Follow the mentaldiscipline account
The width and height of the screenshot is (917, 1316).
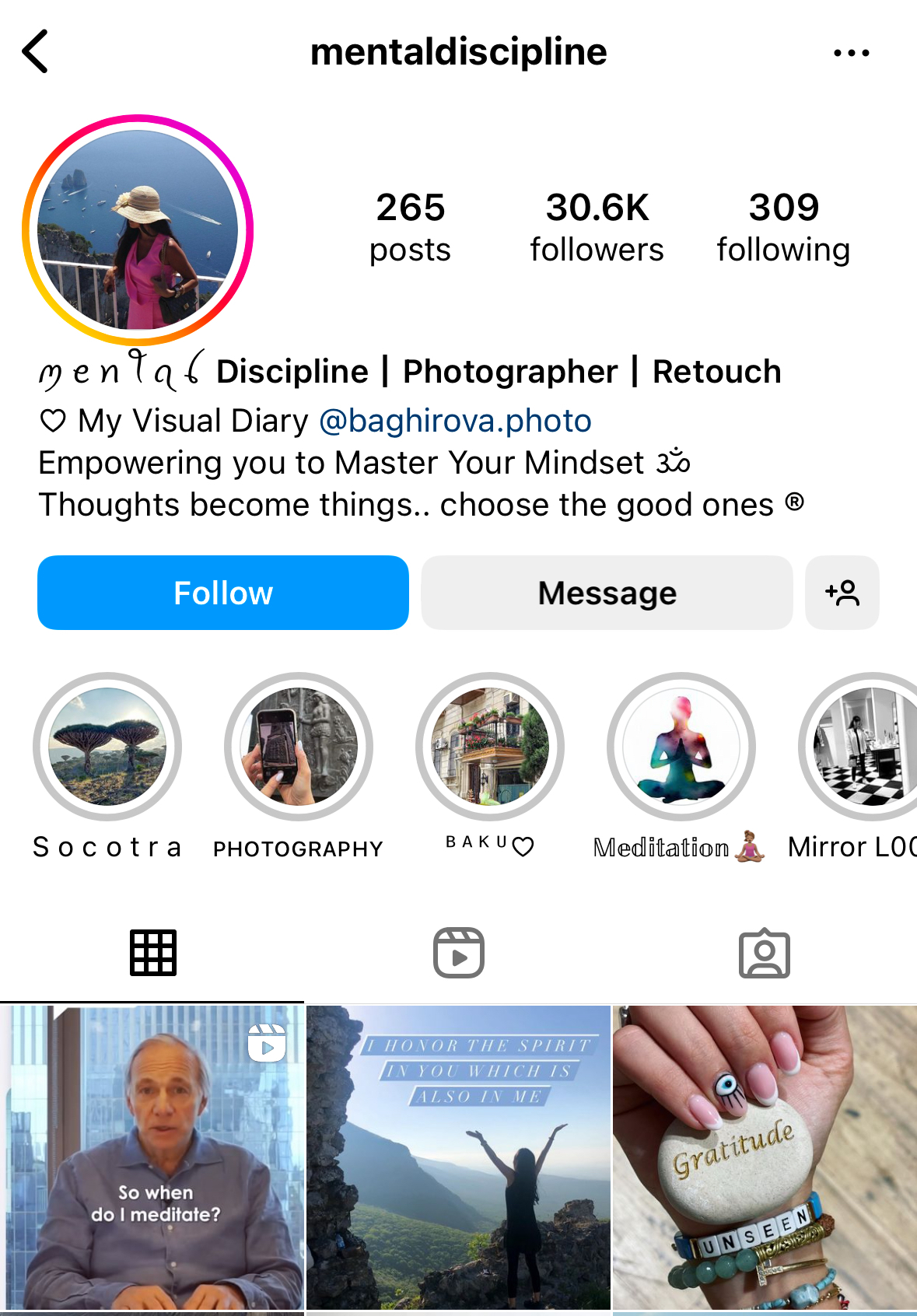[x=223, y=593]
